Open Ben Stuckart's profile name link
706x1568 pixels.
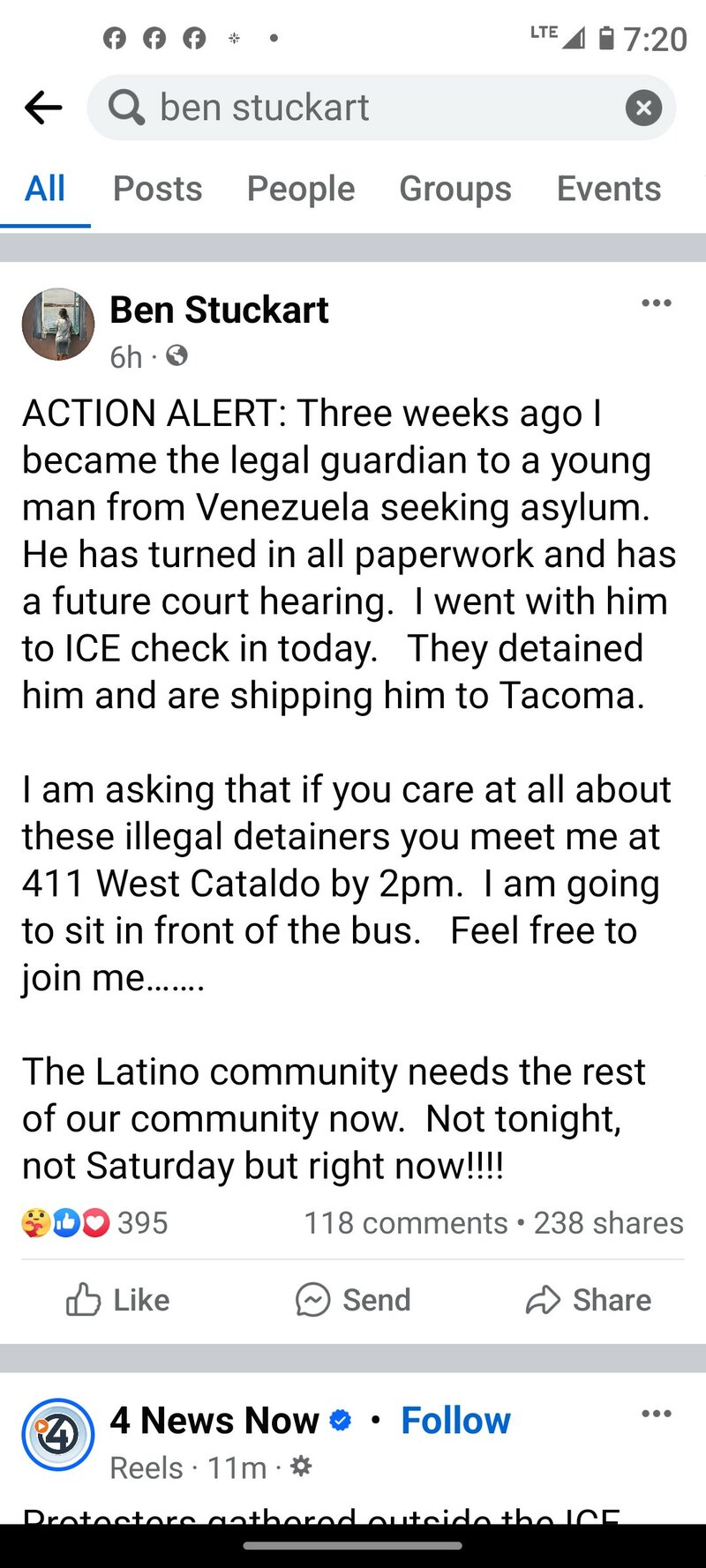(219, 310)
